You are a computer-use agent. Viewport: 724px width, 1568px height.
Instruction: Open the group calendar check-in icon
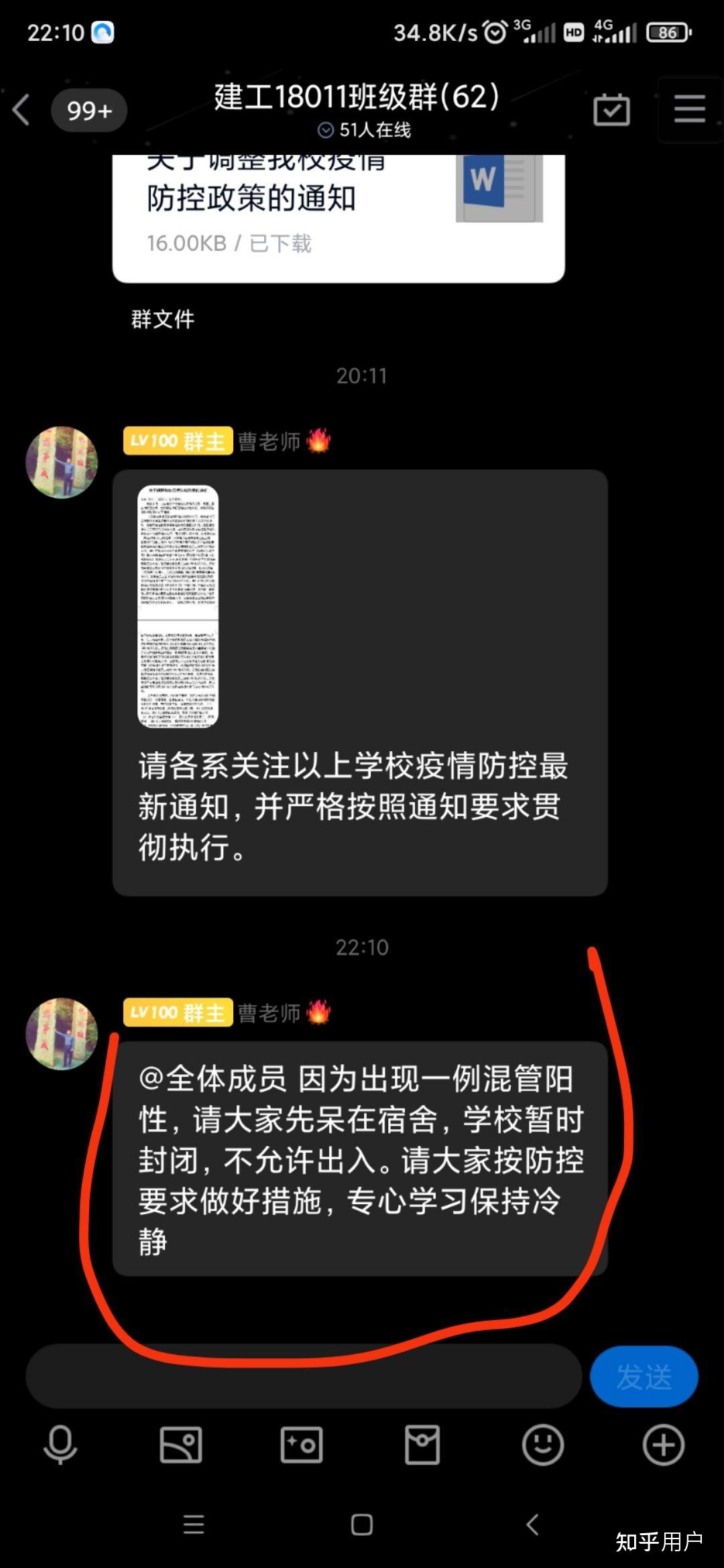click(x=611, y=109)
